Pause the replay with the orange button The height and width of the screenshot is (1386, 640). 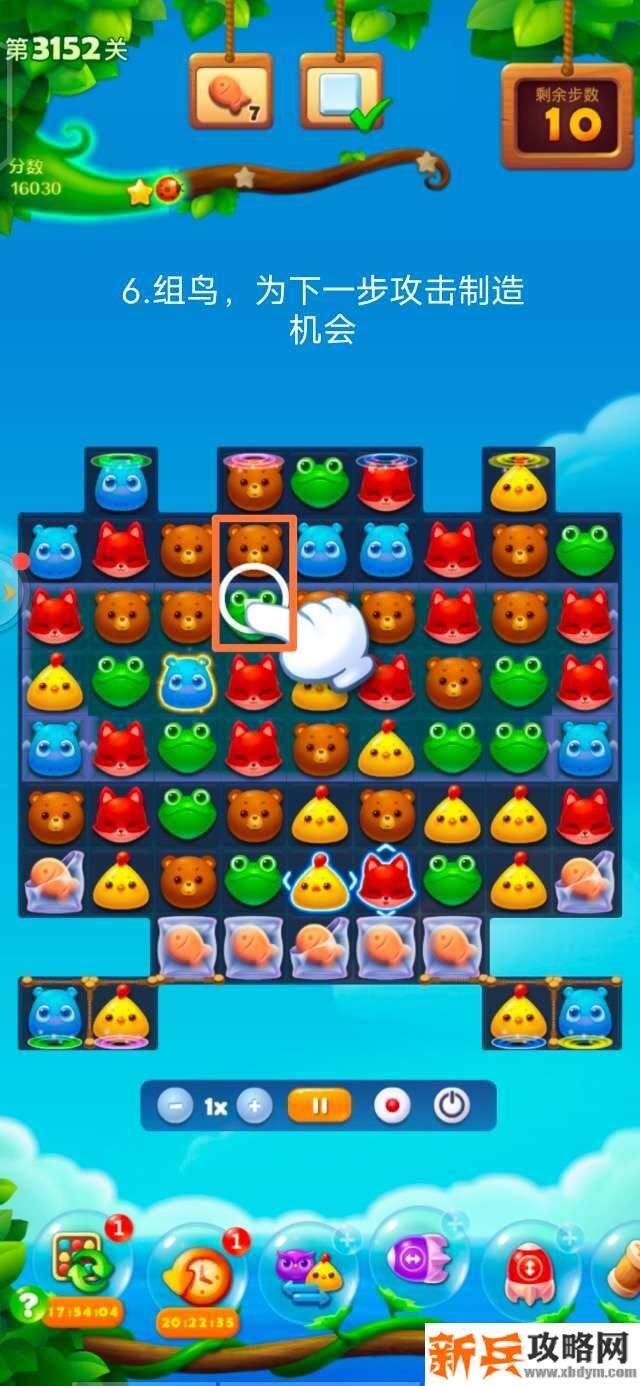(320, 1107)
